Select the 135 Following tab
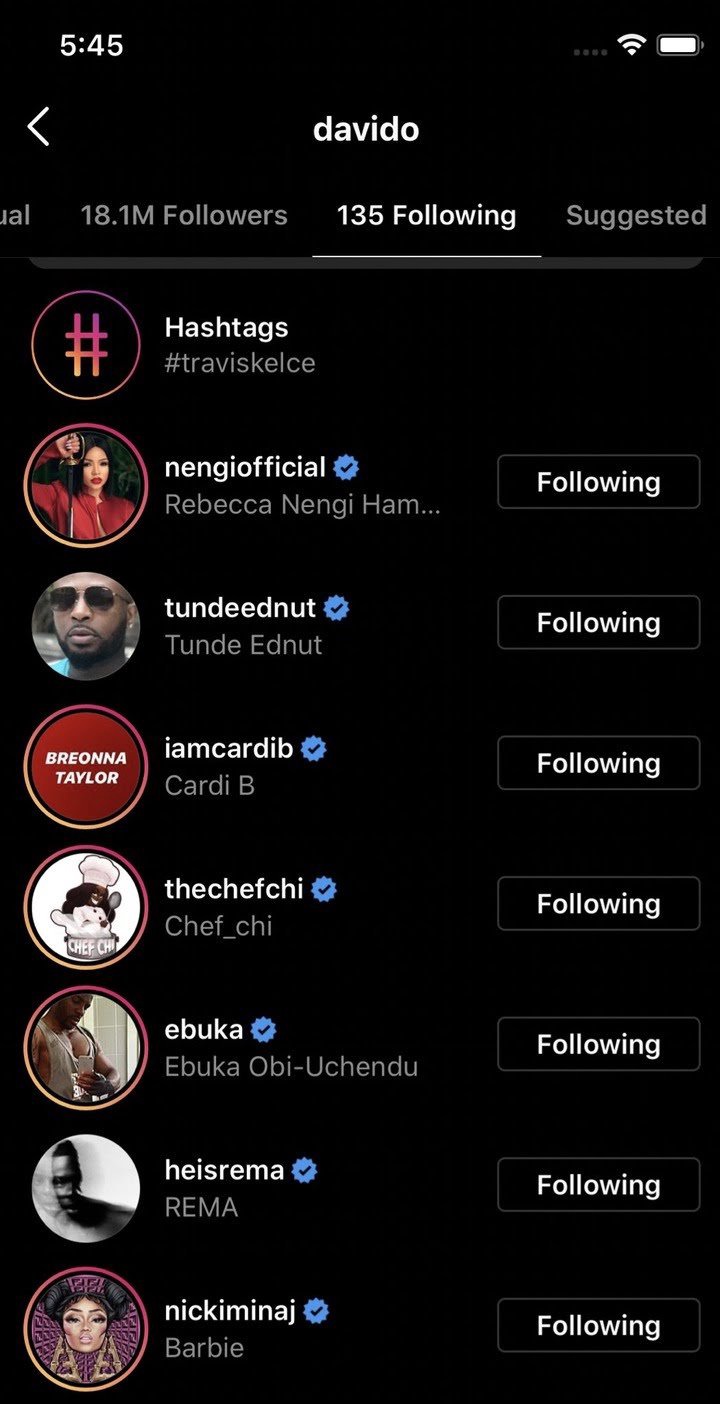 (x=426, y=215)
